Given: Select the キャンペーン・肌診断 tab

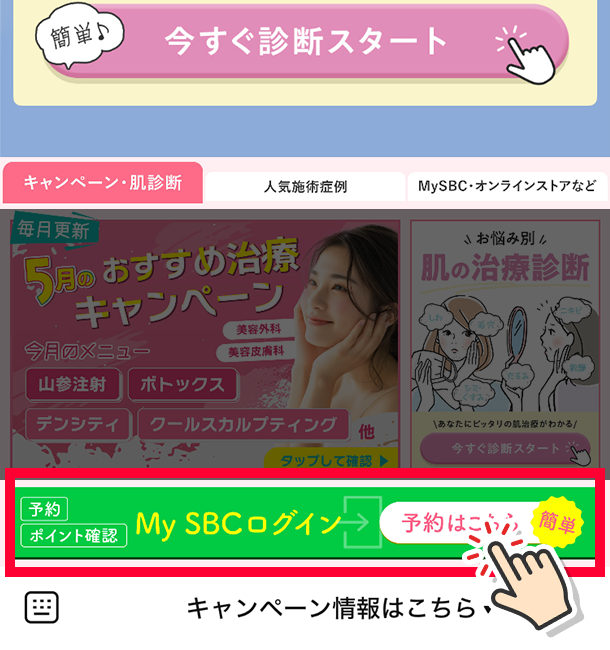Looking at the screenshot, I should click(103, 183).
